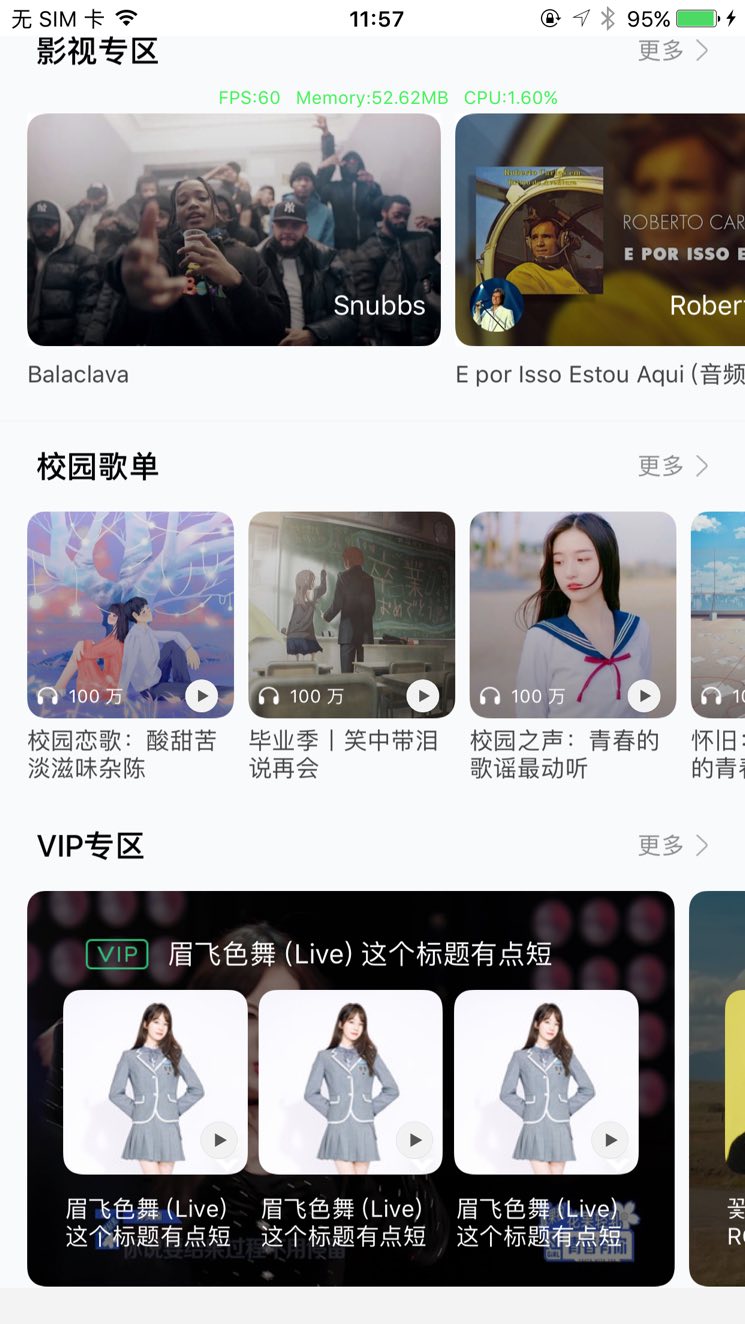Open E por Isso Estou Aqui video
The image size is (745, 1324).
pyautogui.click(x=600, y=230)
